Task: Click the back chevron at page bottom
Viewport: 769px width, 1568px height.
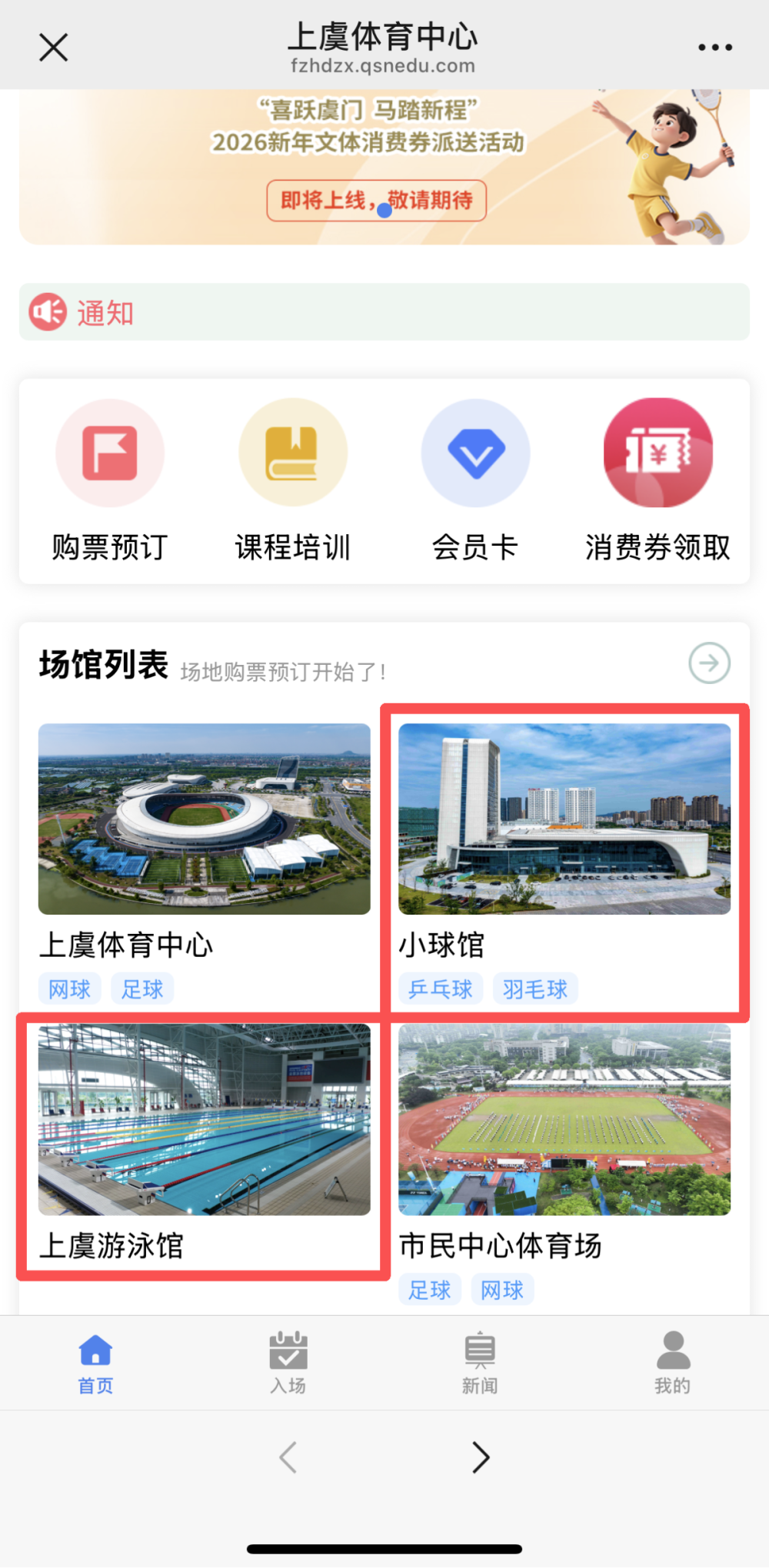Action: coord(288,1457)
